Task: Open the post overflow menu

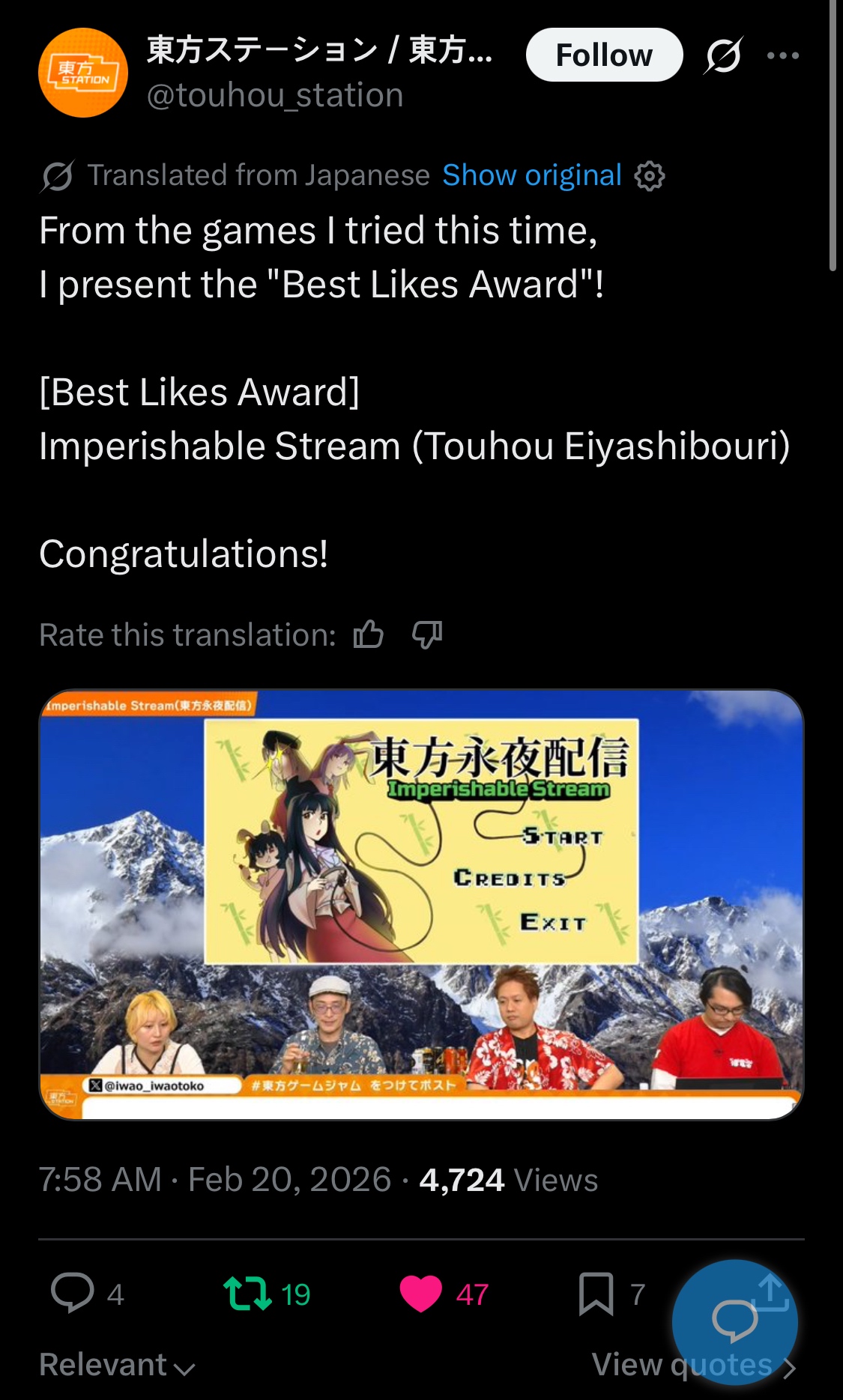Action: pyautogui.click(x=783, y=55)
